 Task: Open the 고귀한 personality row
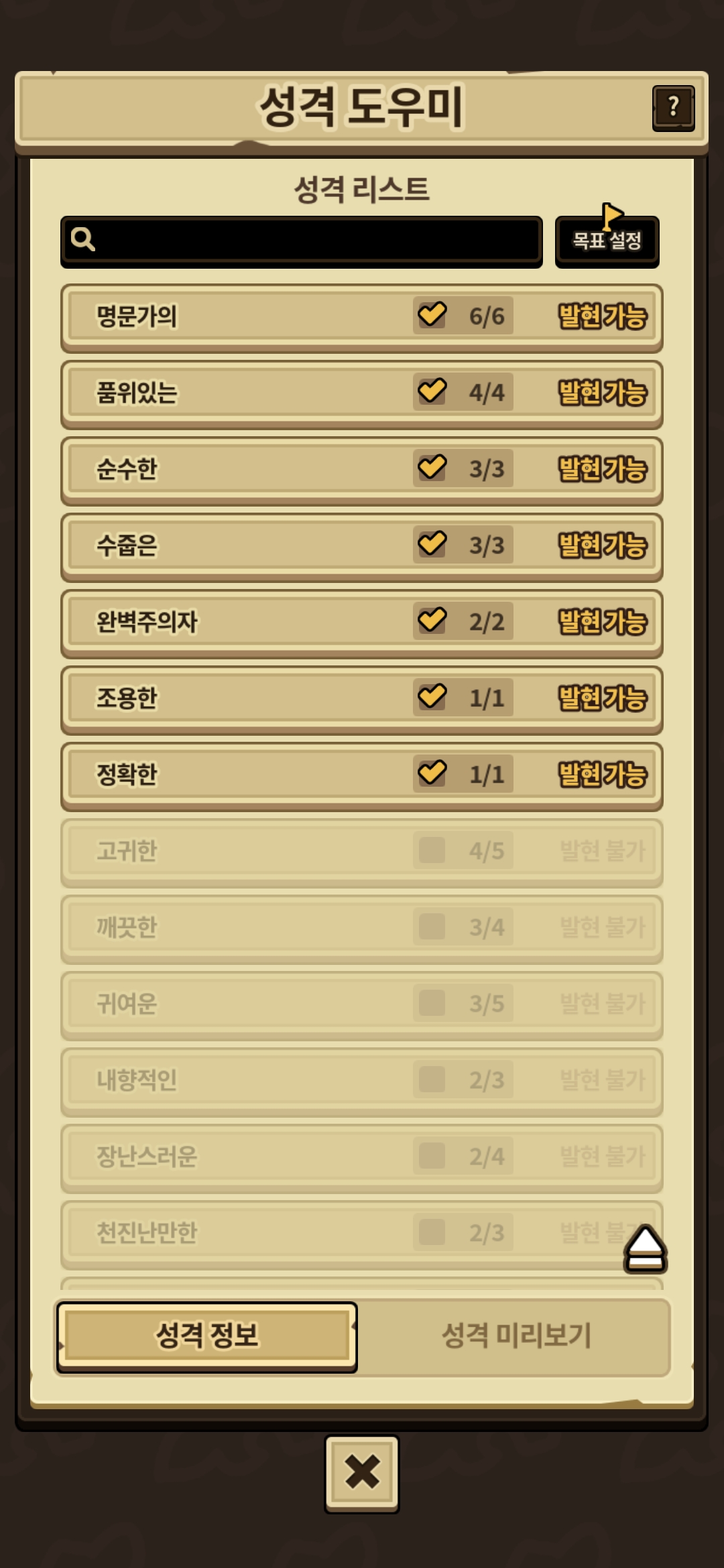[361, 852]
